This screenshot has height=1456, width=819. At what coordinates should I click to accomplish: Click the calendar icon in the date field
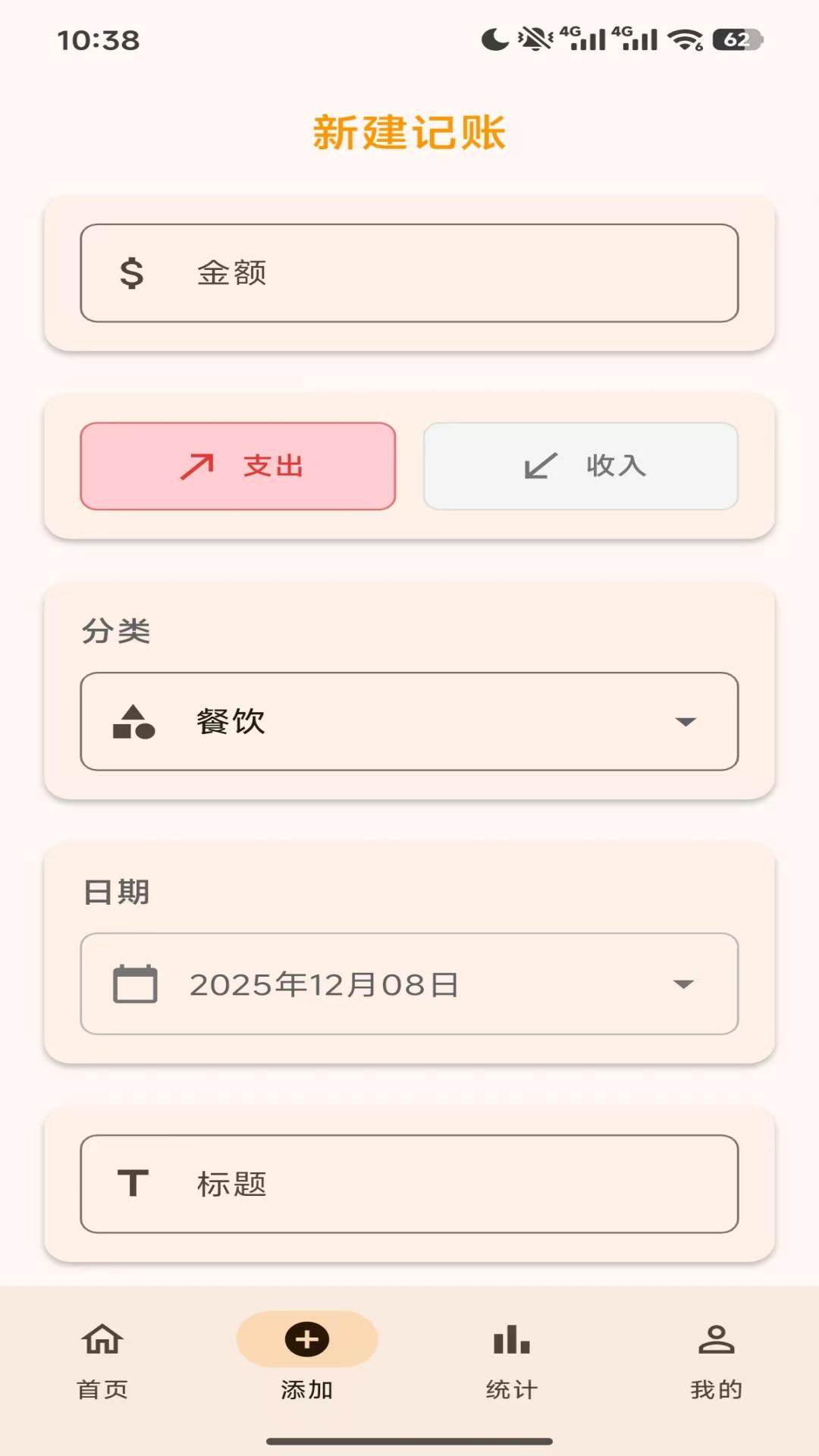133,981
